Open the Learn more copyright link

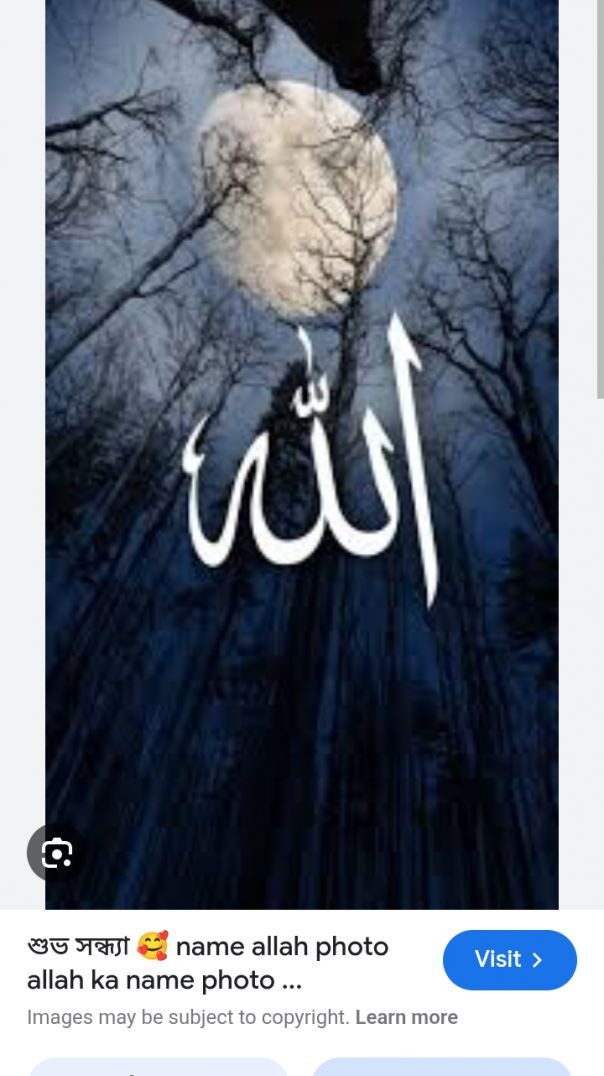pyautogui.click(x=406, y=1018)
